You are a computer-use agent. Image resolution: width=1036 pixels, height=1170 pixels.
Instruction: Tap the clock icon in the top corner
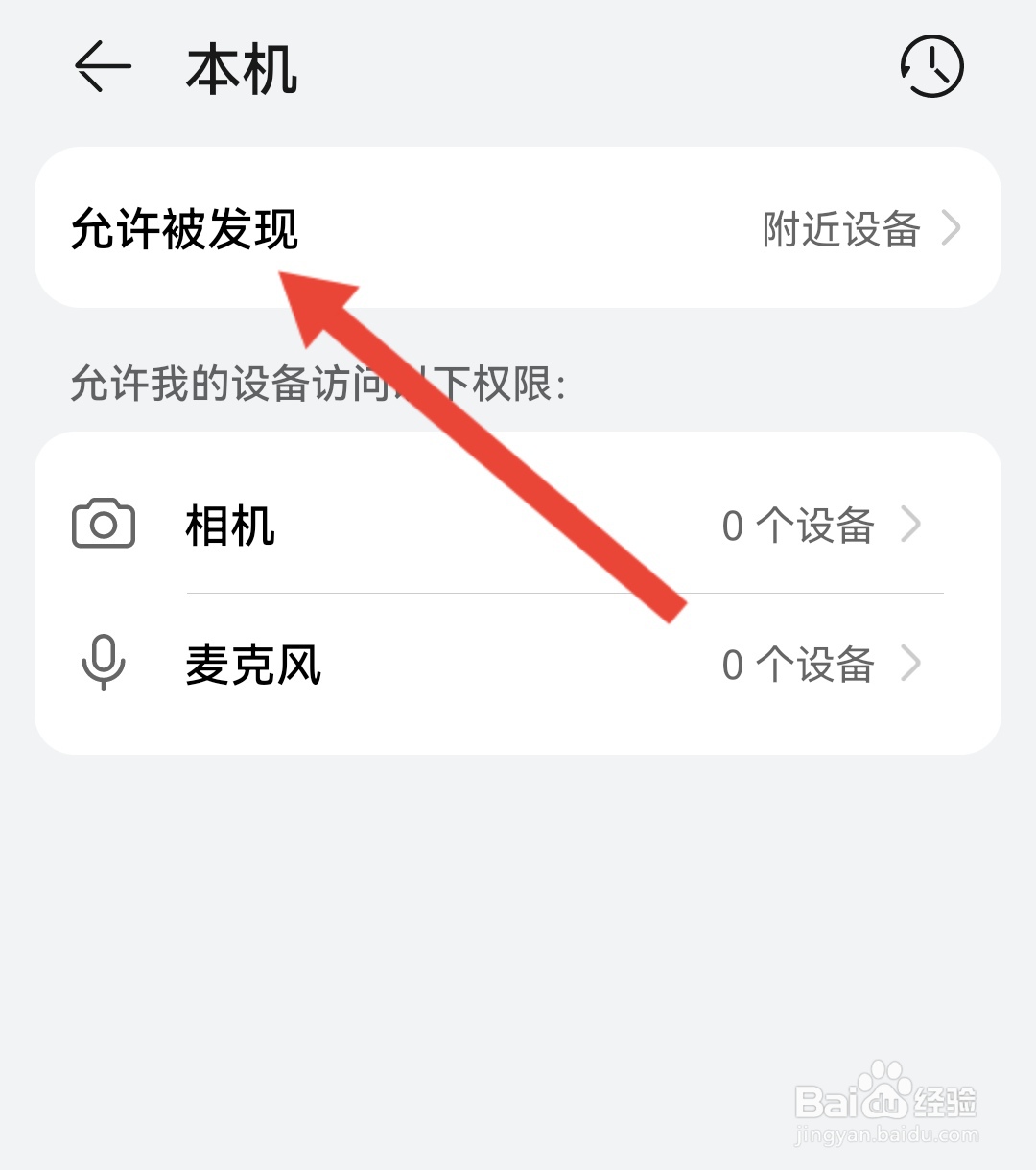[931, 66]
